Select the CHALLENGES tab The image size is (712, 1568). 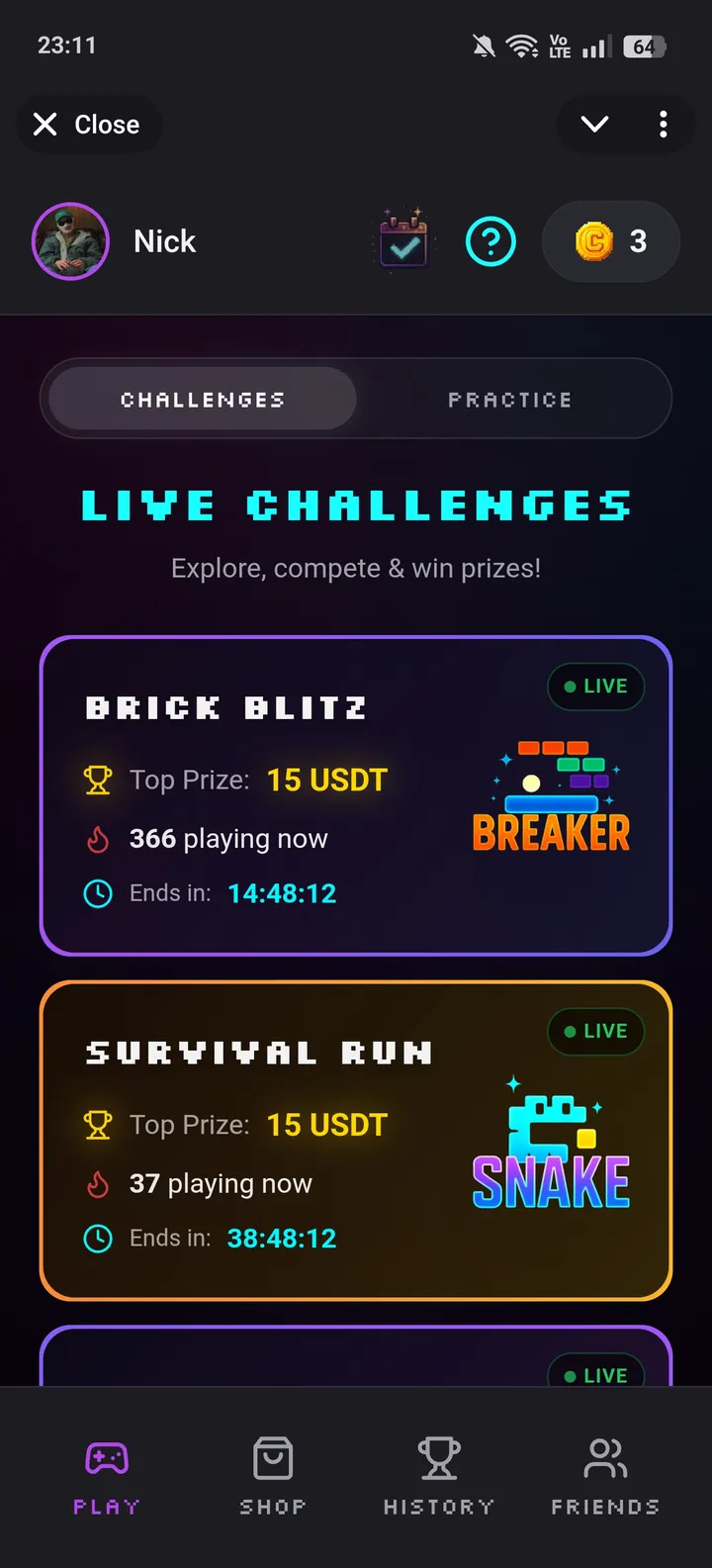click(x=201, y=399)
